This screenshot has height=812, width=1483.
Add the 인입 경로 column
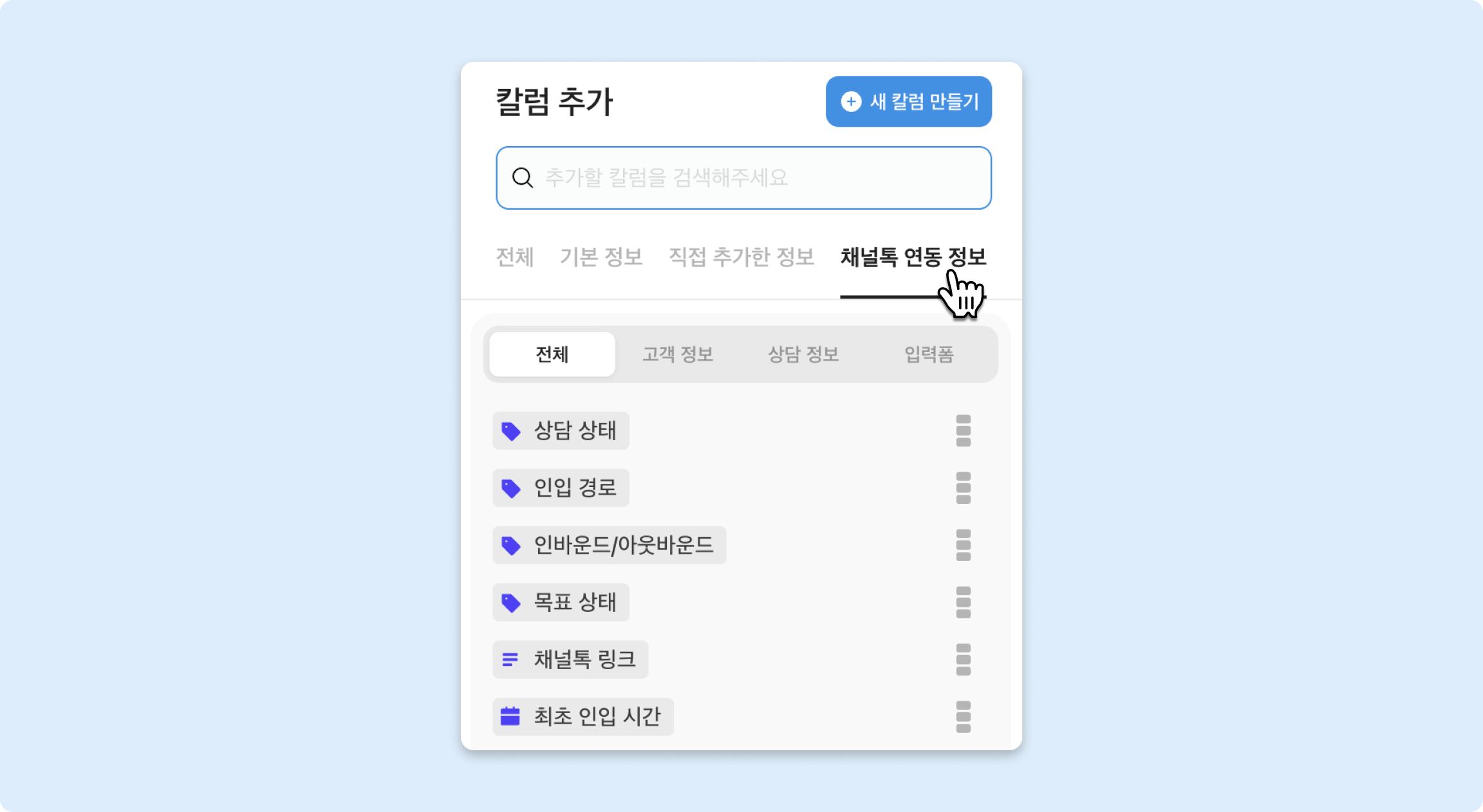561,488
